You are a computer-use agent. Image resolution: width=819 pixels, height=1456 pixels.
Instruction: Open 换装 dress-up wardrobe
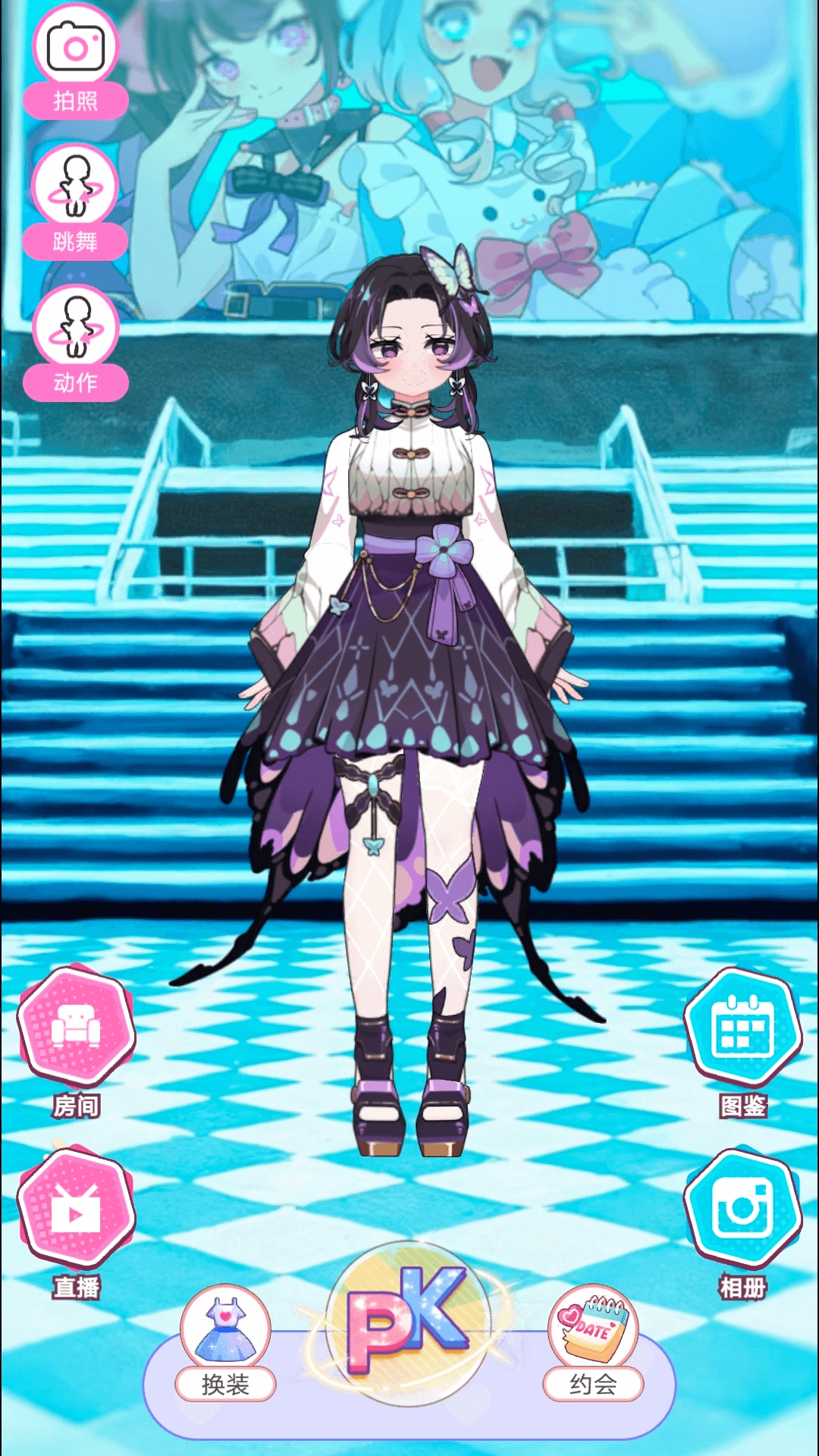pos(225,1338)
